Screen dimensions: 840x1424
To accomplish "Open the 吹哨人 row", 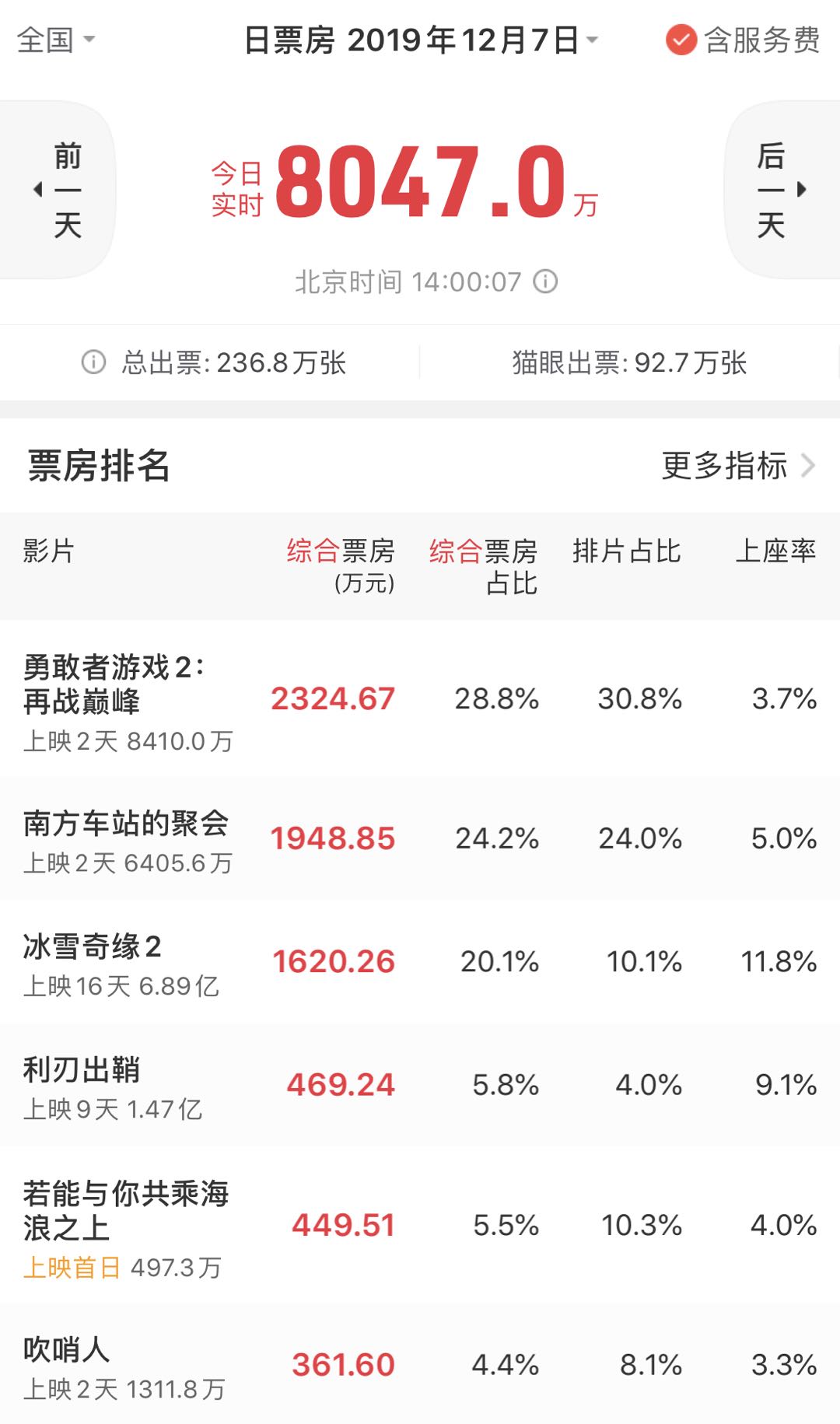I will [x=420, y=1366].
